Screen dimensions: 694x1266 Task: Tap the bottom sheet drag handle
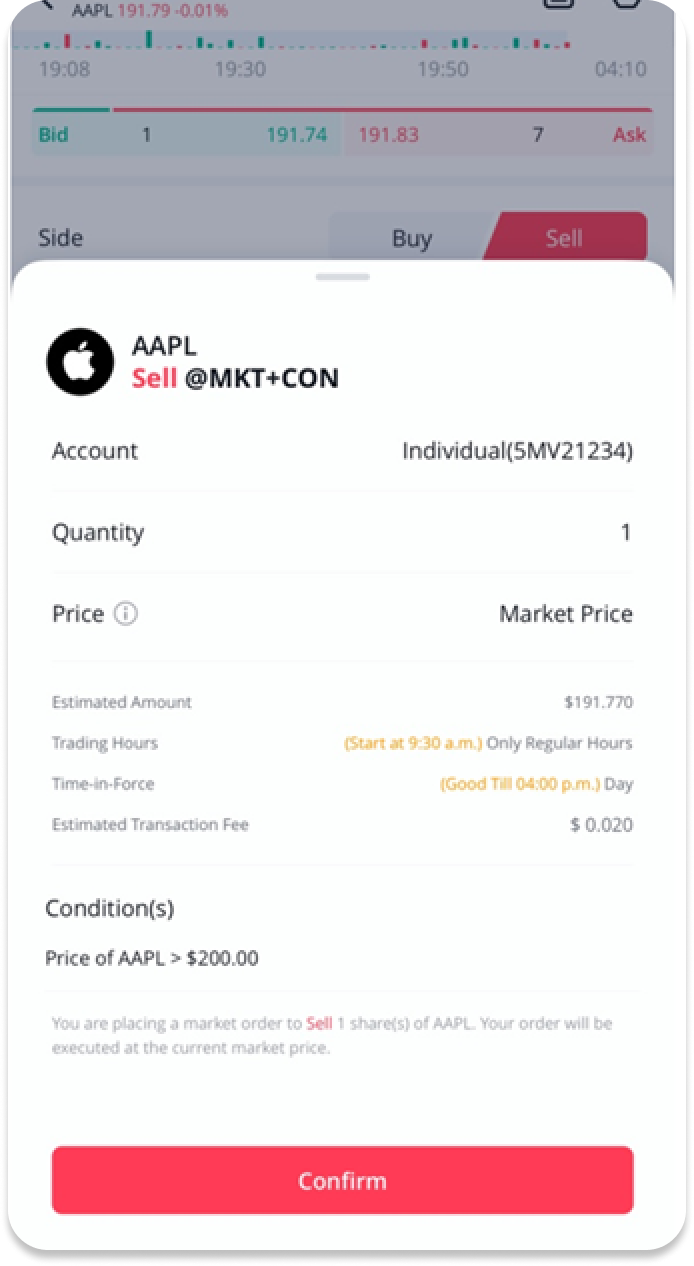click(342, 277)
